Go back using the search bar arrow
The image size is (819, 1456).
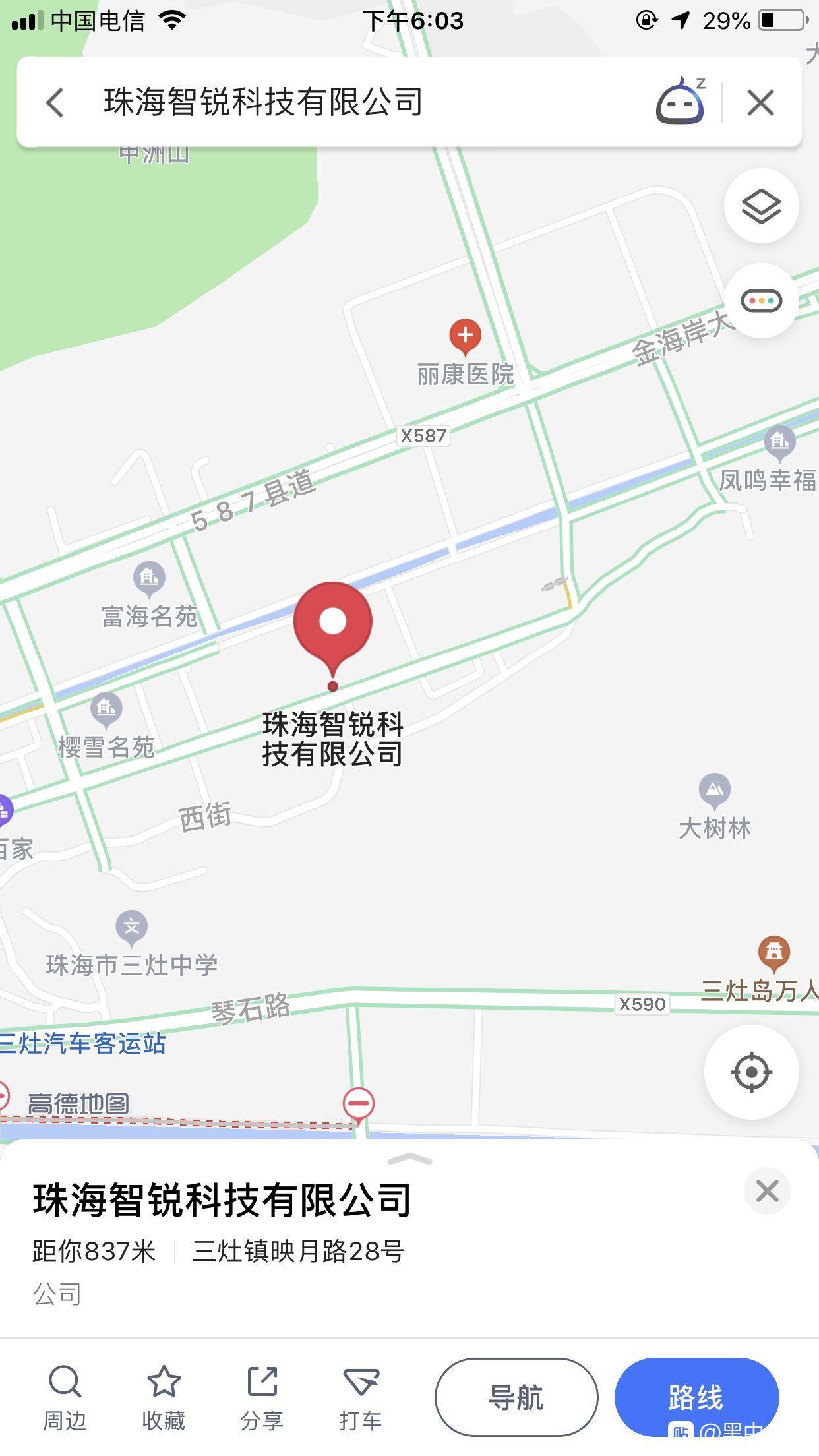click(55, 103)
